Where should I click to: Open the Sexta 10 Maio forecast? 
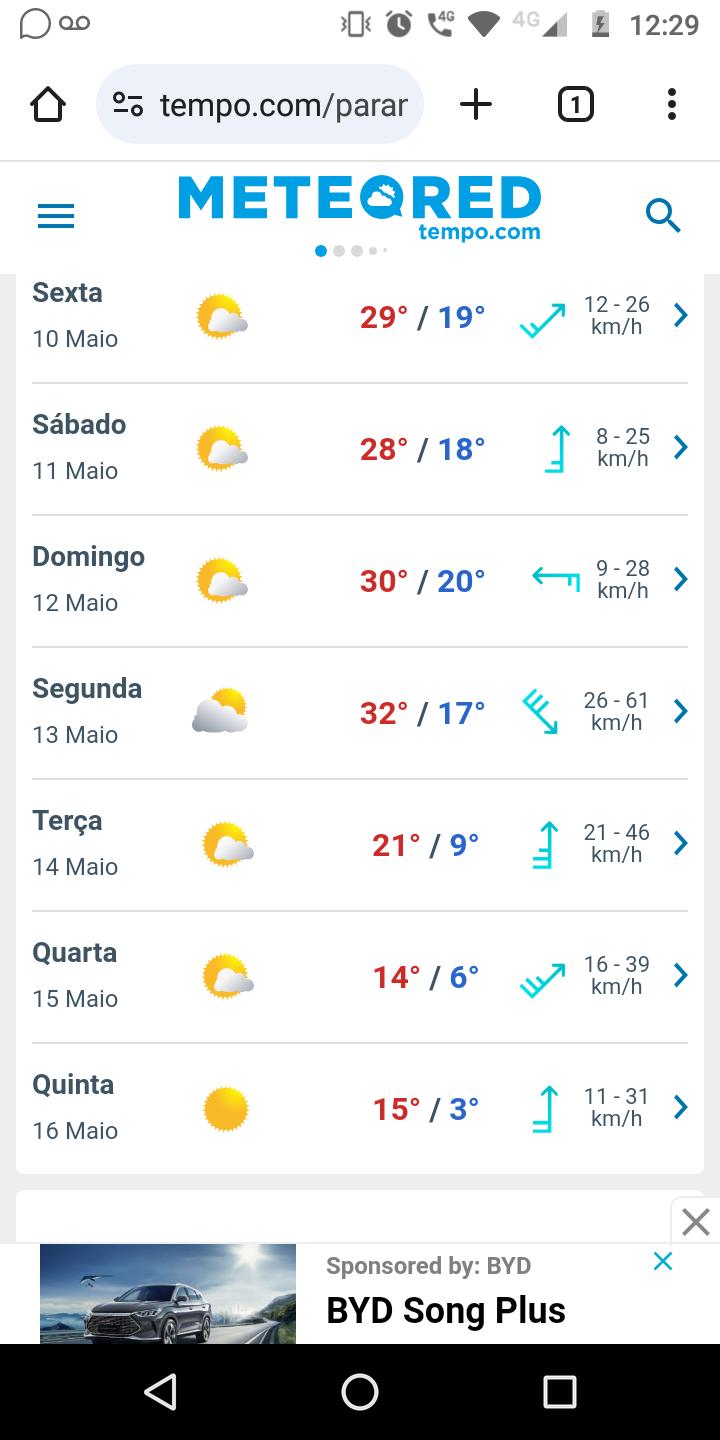(360, 317)
